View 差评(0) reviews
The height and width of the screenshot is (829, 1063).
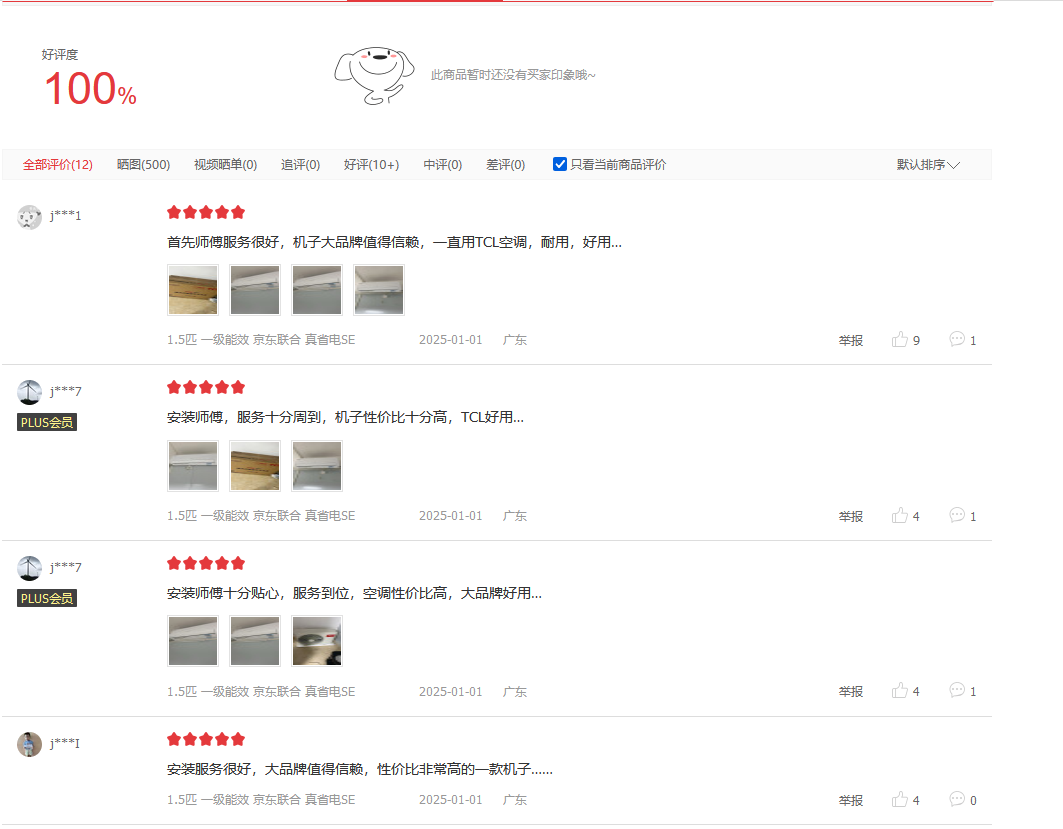(505, 164)
